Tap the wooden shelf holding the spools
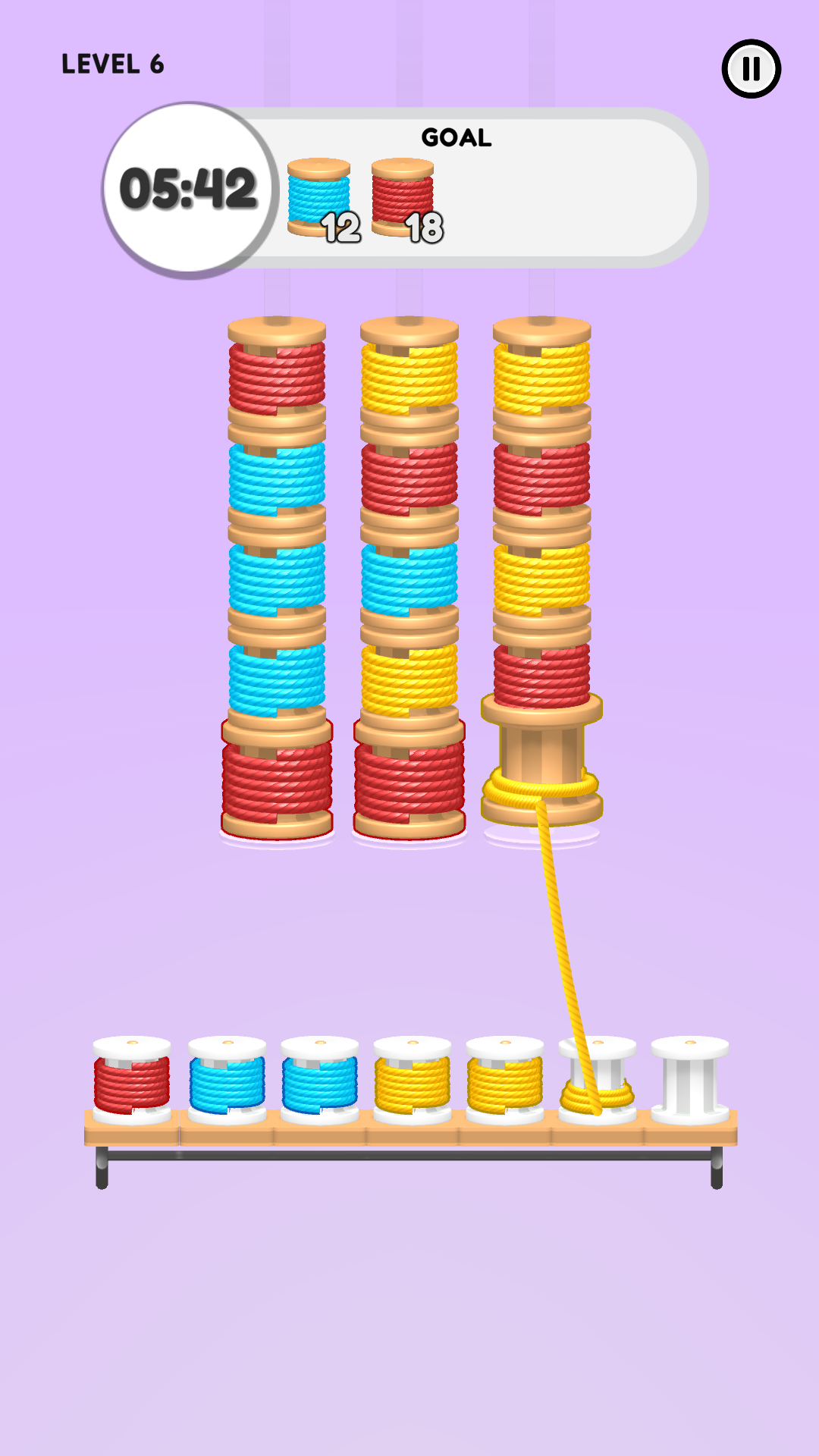The image size is (819, 1456). pos(409,1134)
